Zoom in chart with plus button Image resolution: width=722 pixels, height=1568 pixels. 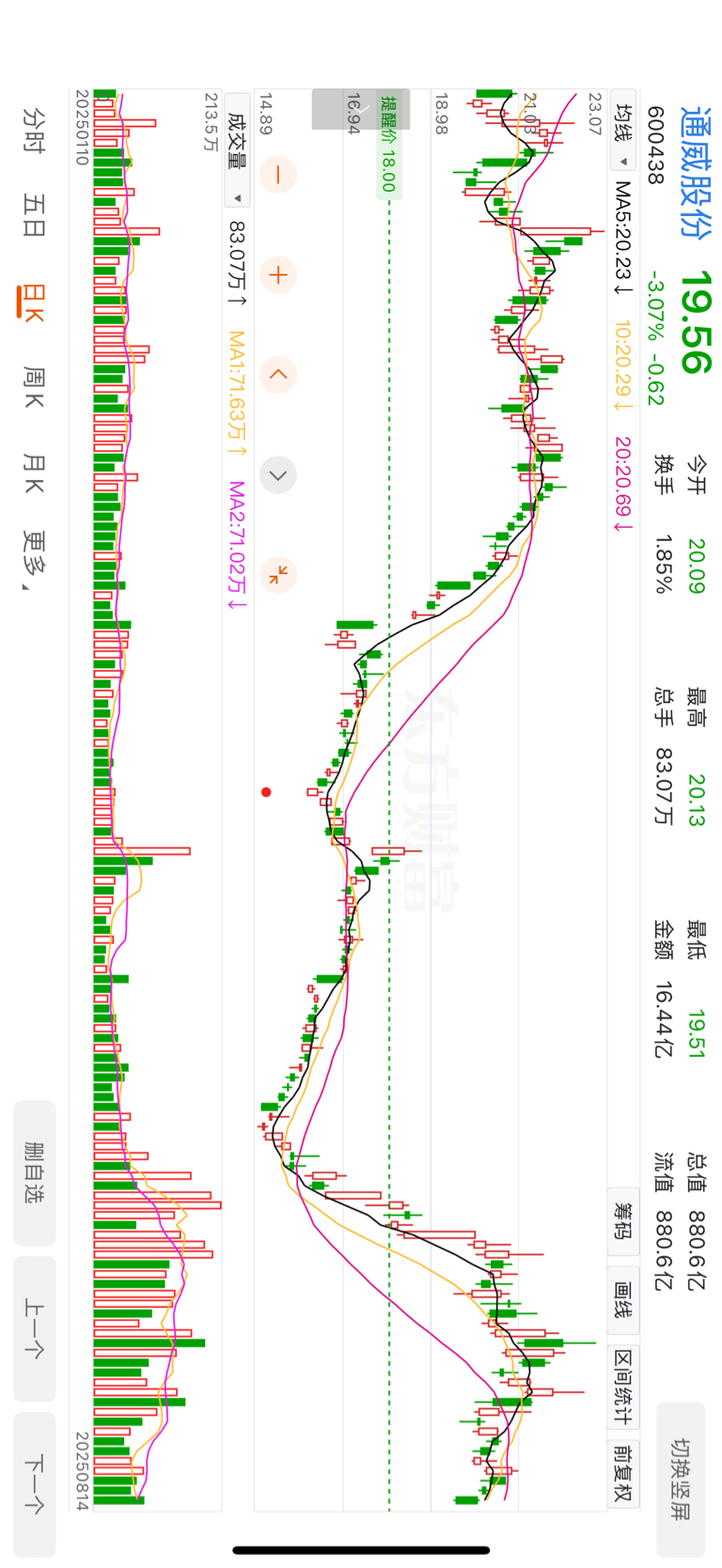point(277,274)
